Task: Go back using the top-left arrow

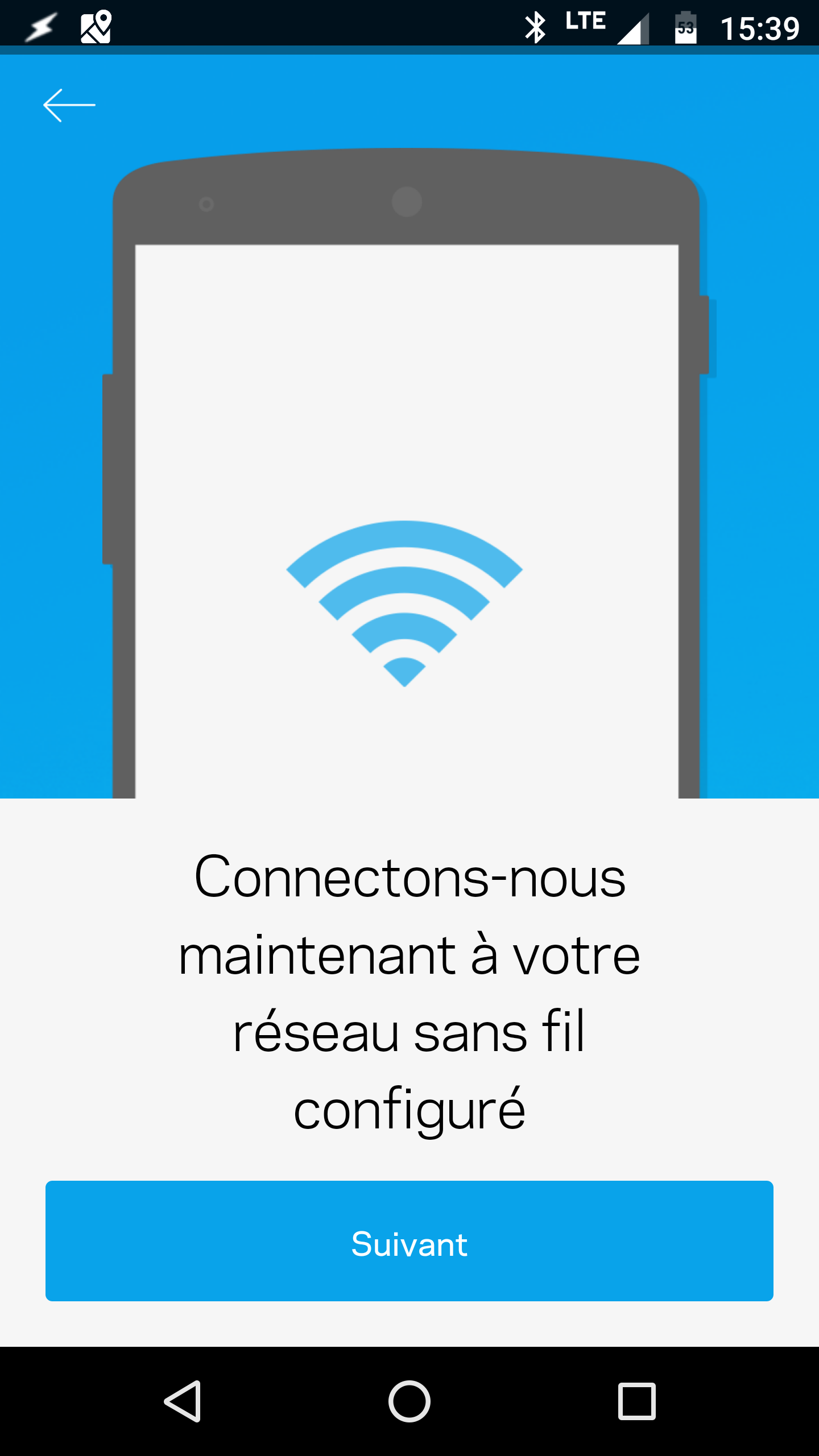Action: [69, 105]
